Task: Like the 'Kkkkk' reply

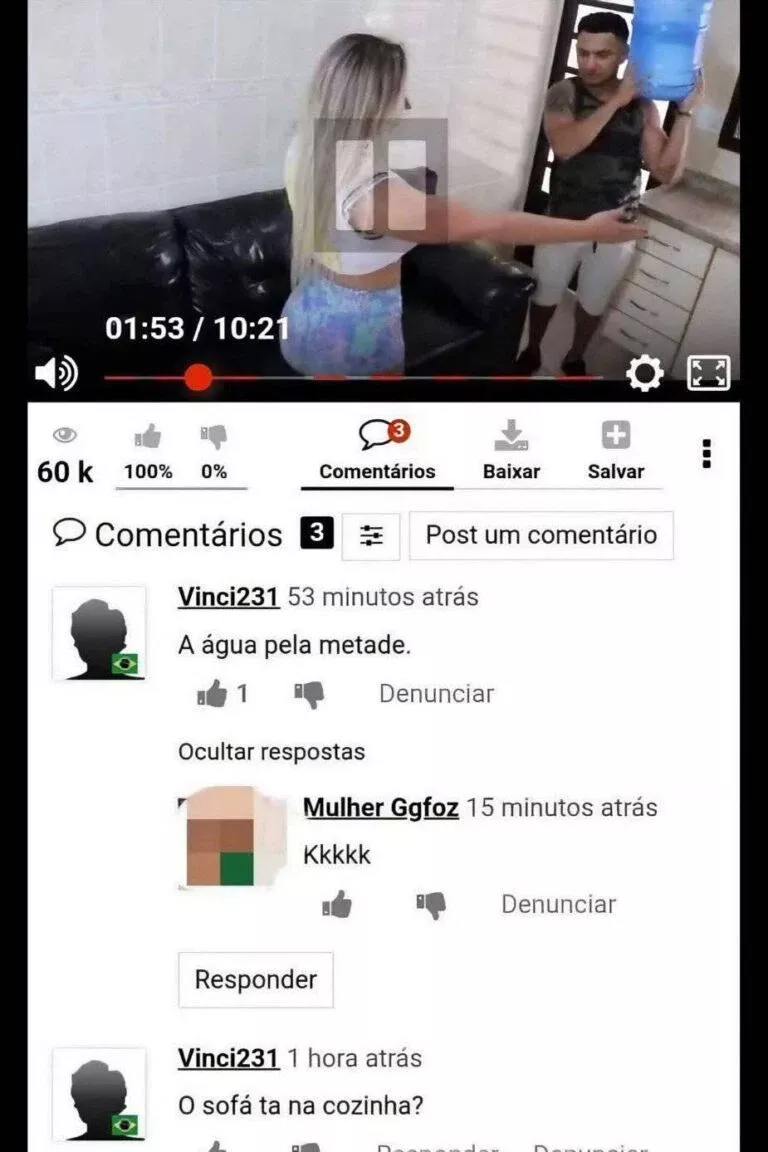Action: [x=337, y=905]
